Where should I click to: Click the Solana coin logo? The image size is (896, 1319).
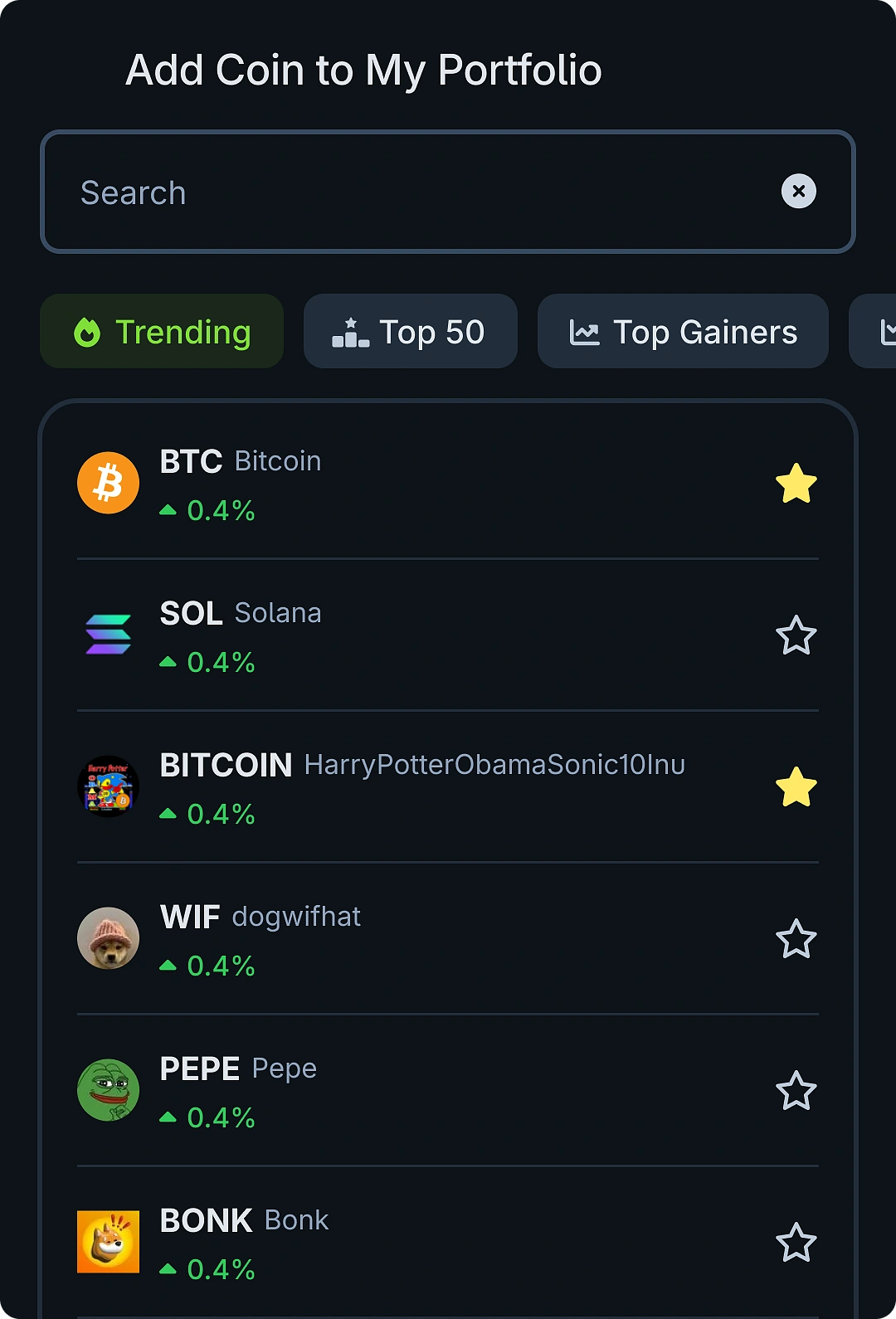(x=108, y=635)
